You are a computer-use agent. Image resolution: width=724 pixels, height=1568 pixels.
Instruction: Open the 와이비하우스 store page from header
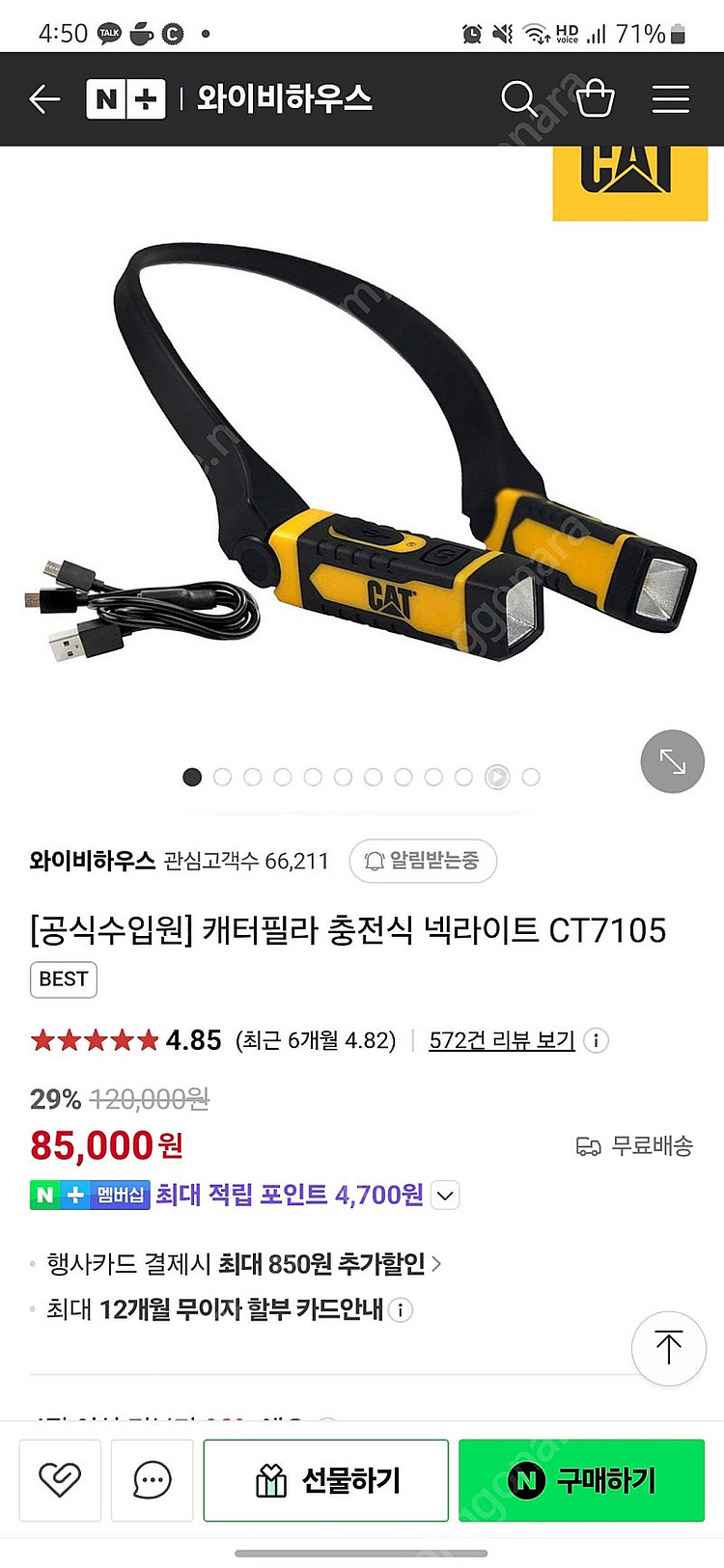coord(284,98)
